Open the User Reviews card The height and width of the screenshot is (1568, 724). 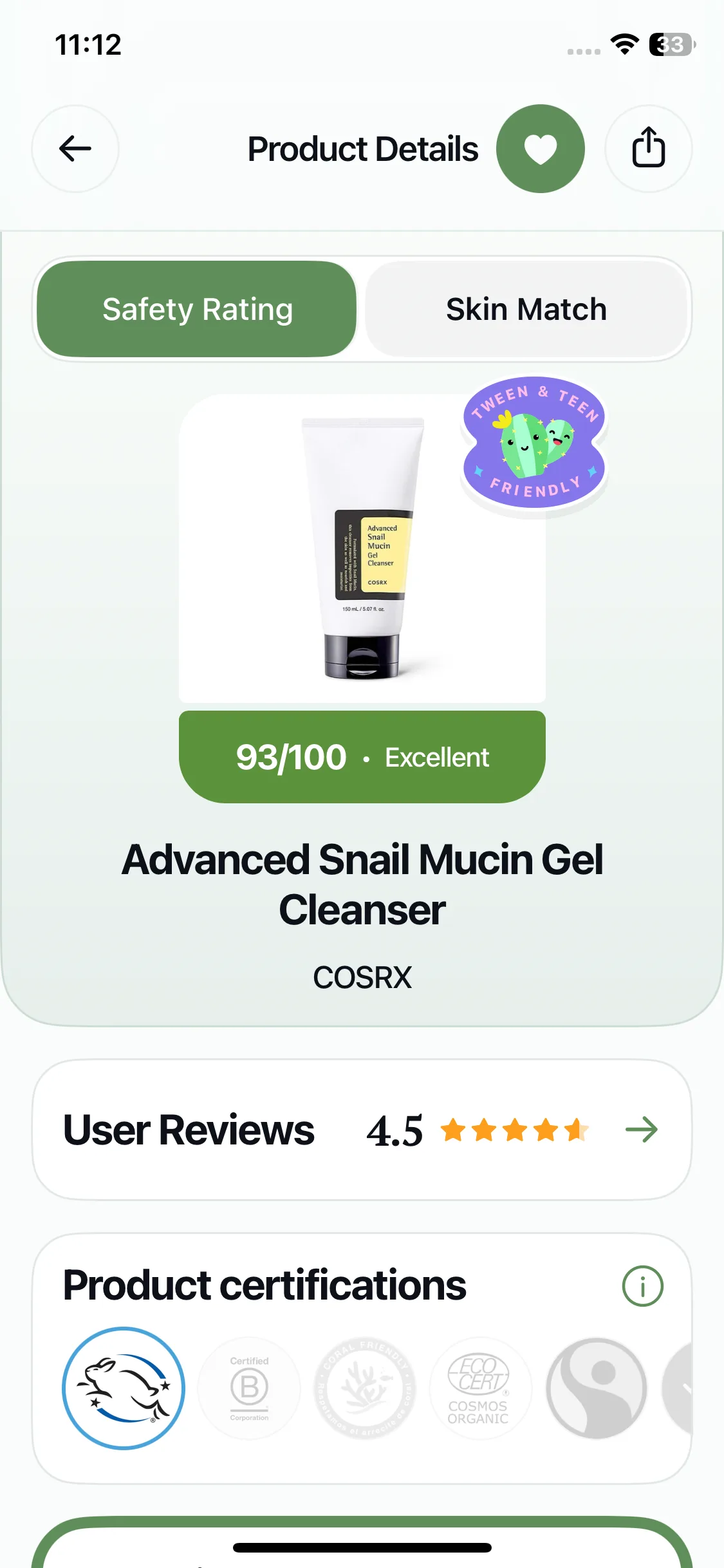pos(362,1130)
